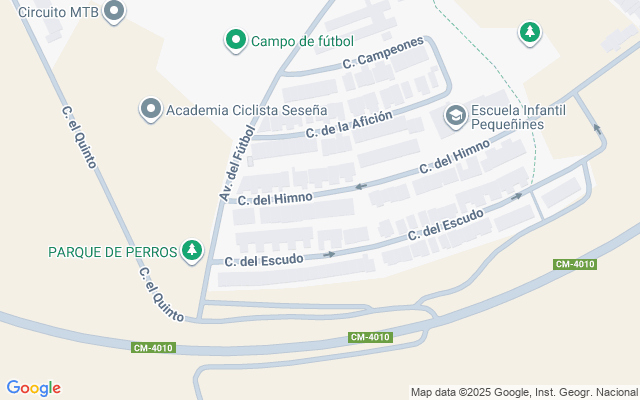Viewport: 640px width, 400px height.
Task: Select the Circuito MTB place pin
Action: [114, 13]
